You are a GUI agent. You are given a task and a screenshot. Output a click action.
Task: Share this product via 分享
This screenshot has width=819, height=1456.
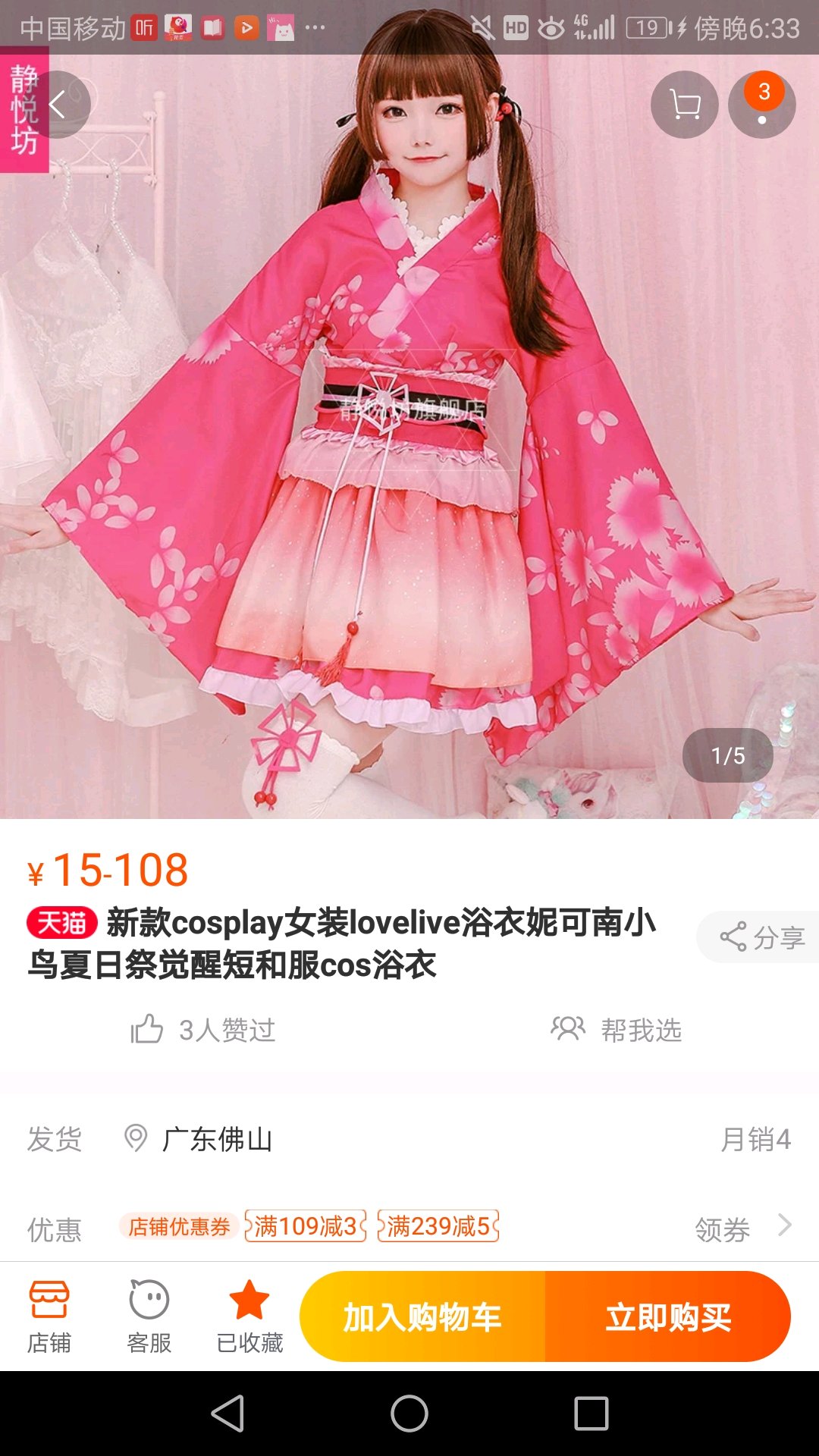point(761,937)
